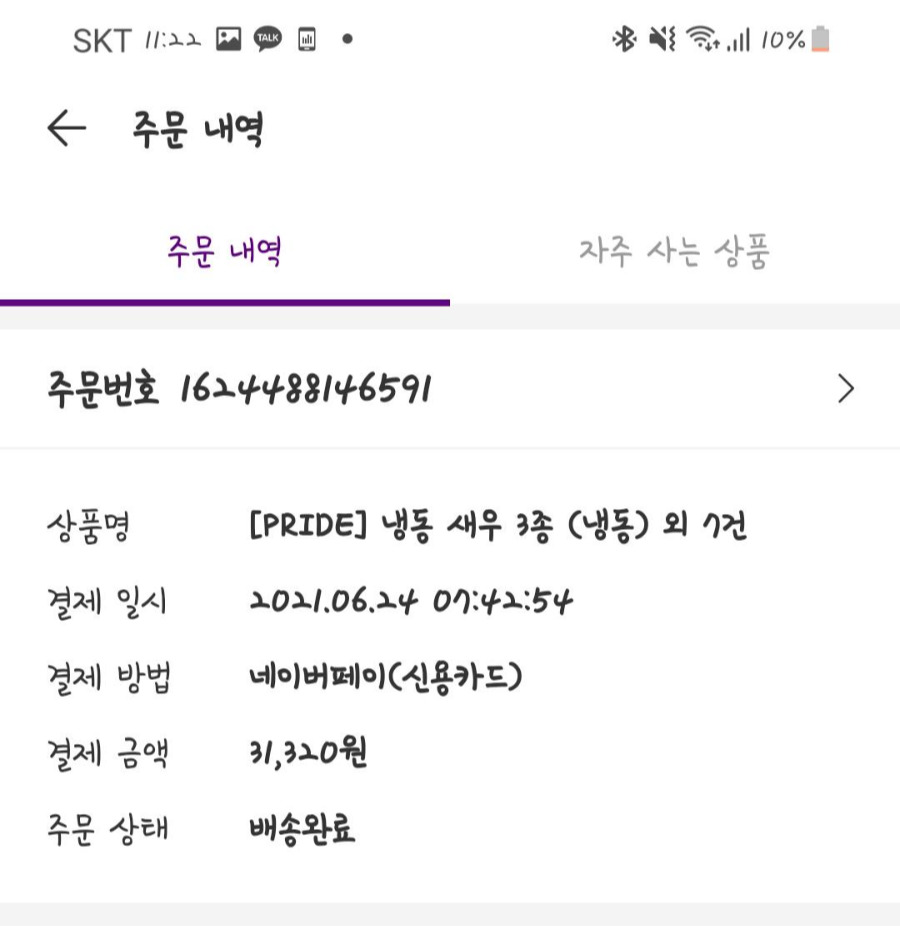The width and height of the screenshot is (900, 926).
Task: Tap the purple tab indicator bar
Action: coord(226,297)
